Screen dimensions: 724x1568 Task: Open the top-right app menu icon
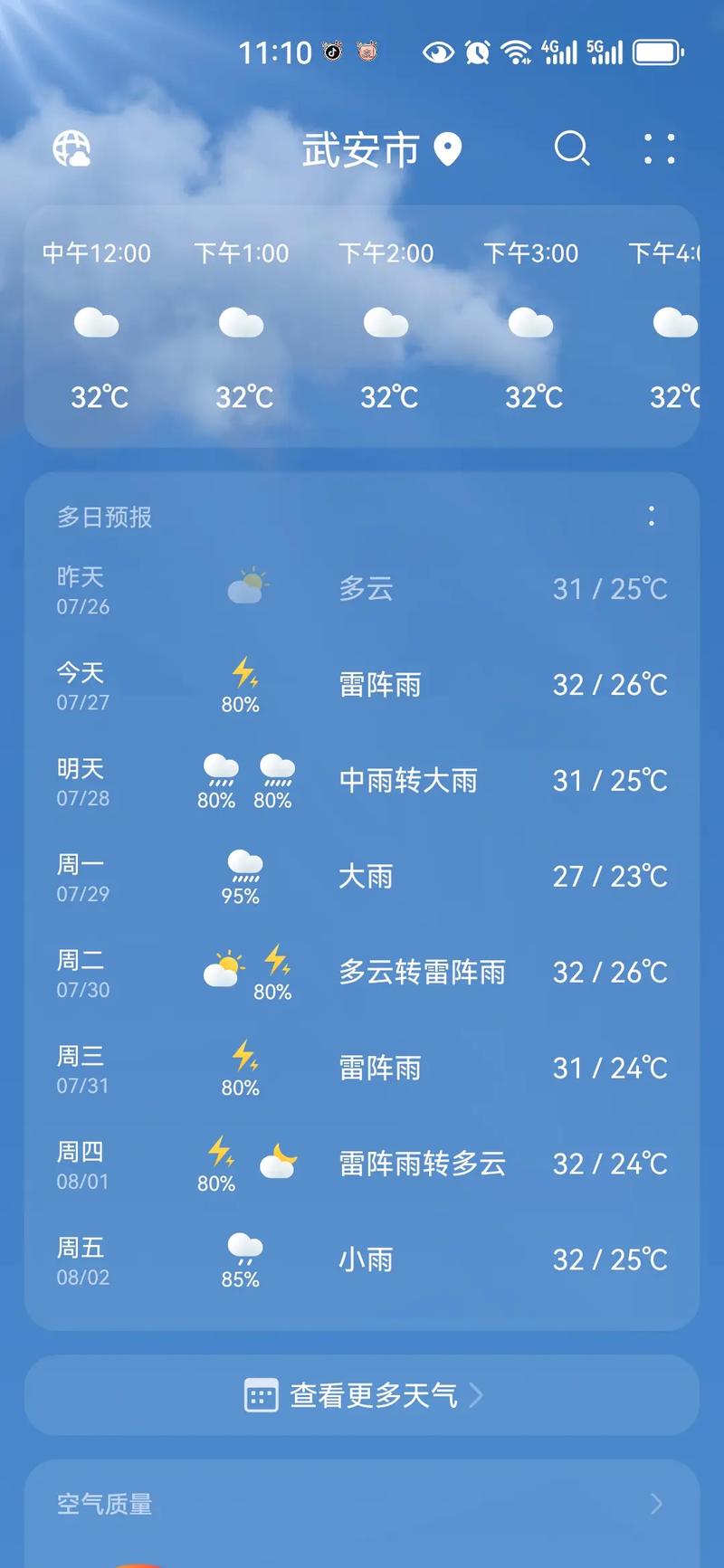click(x=659, y=149)
